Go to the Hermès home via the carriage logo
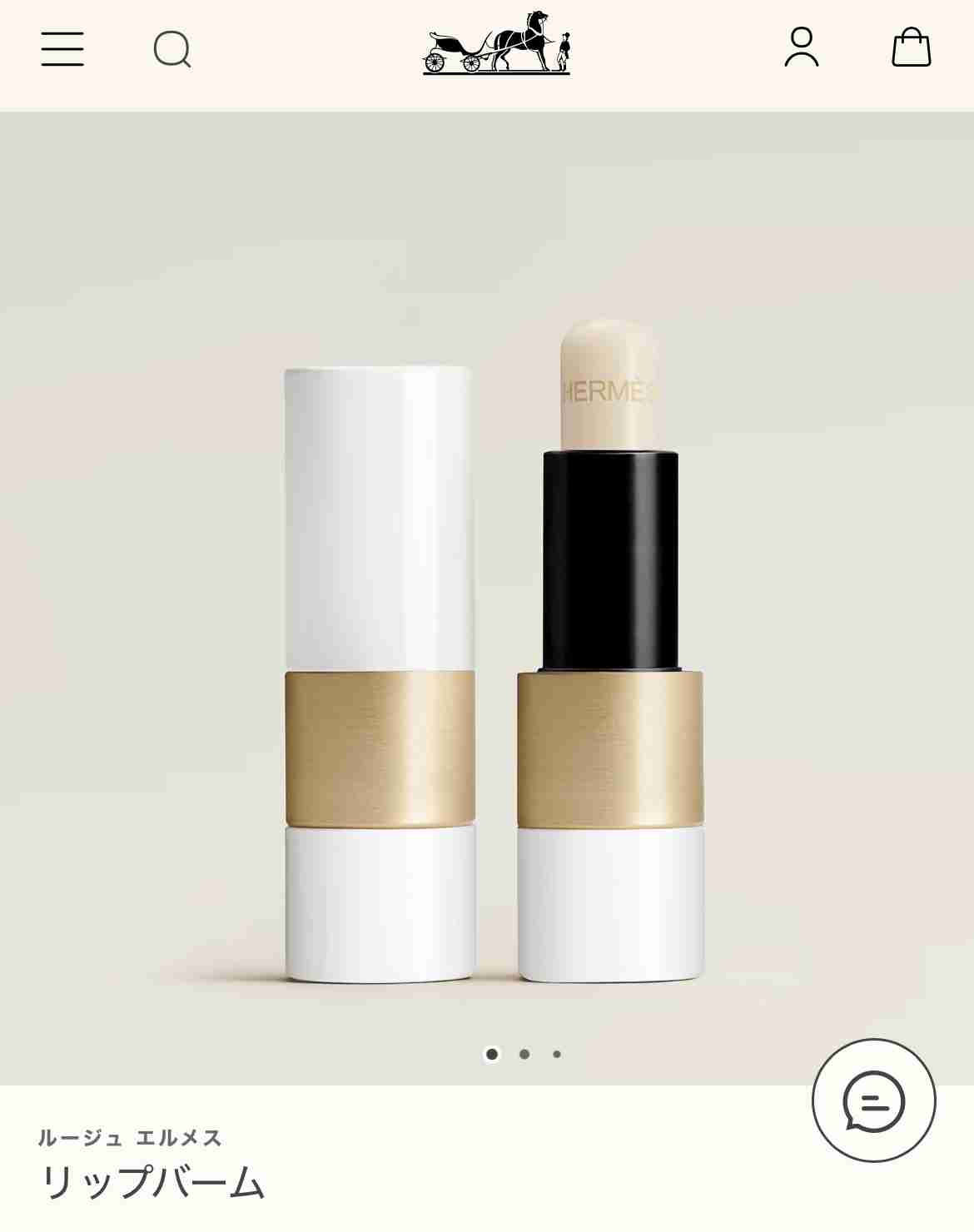The width and height of the screenshot is (974, 1232). click(x=496, y=43)
